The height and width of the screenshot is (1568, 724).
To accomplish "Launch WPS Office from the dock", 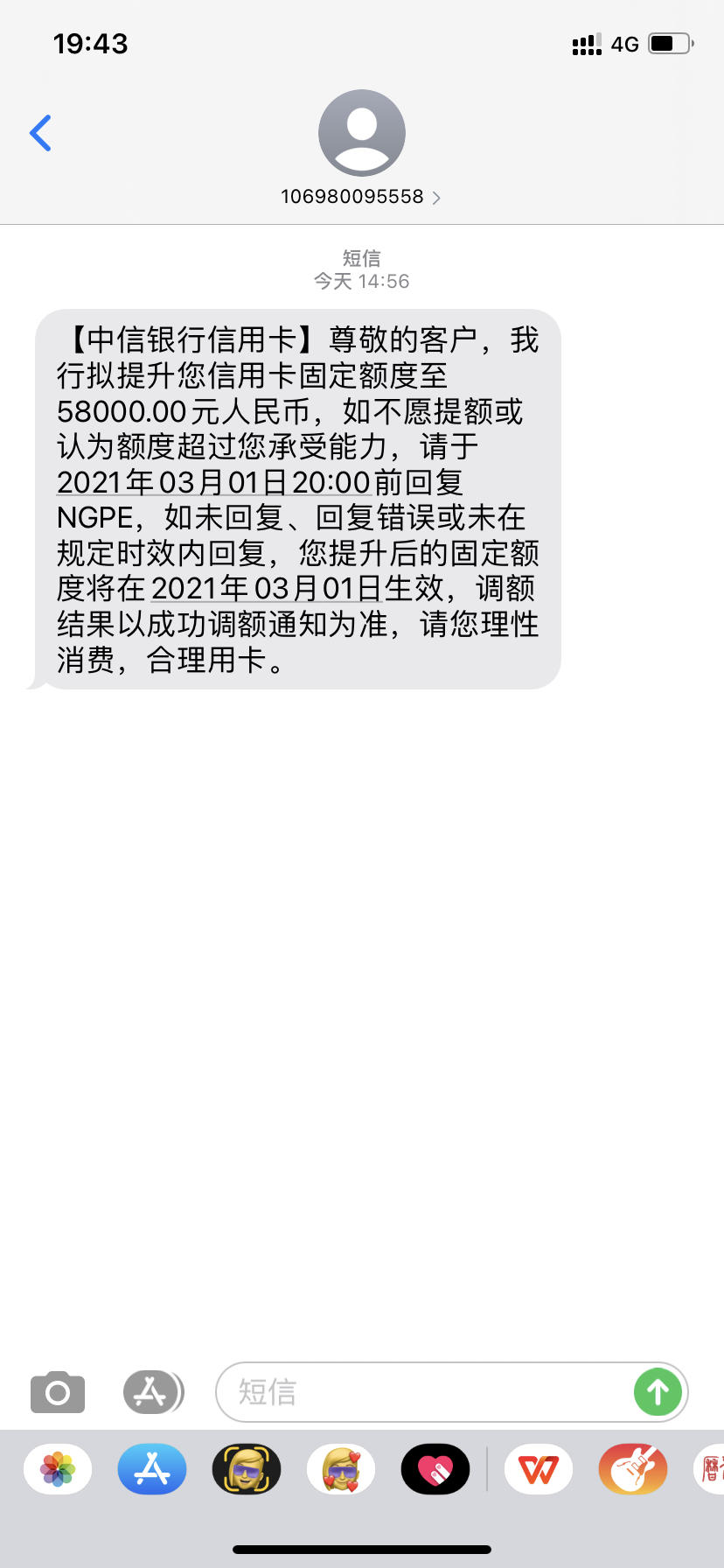I will (538, 1469).
